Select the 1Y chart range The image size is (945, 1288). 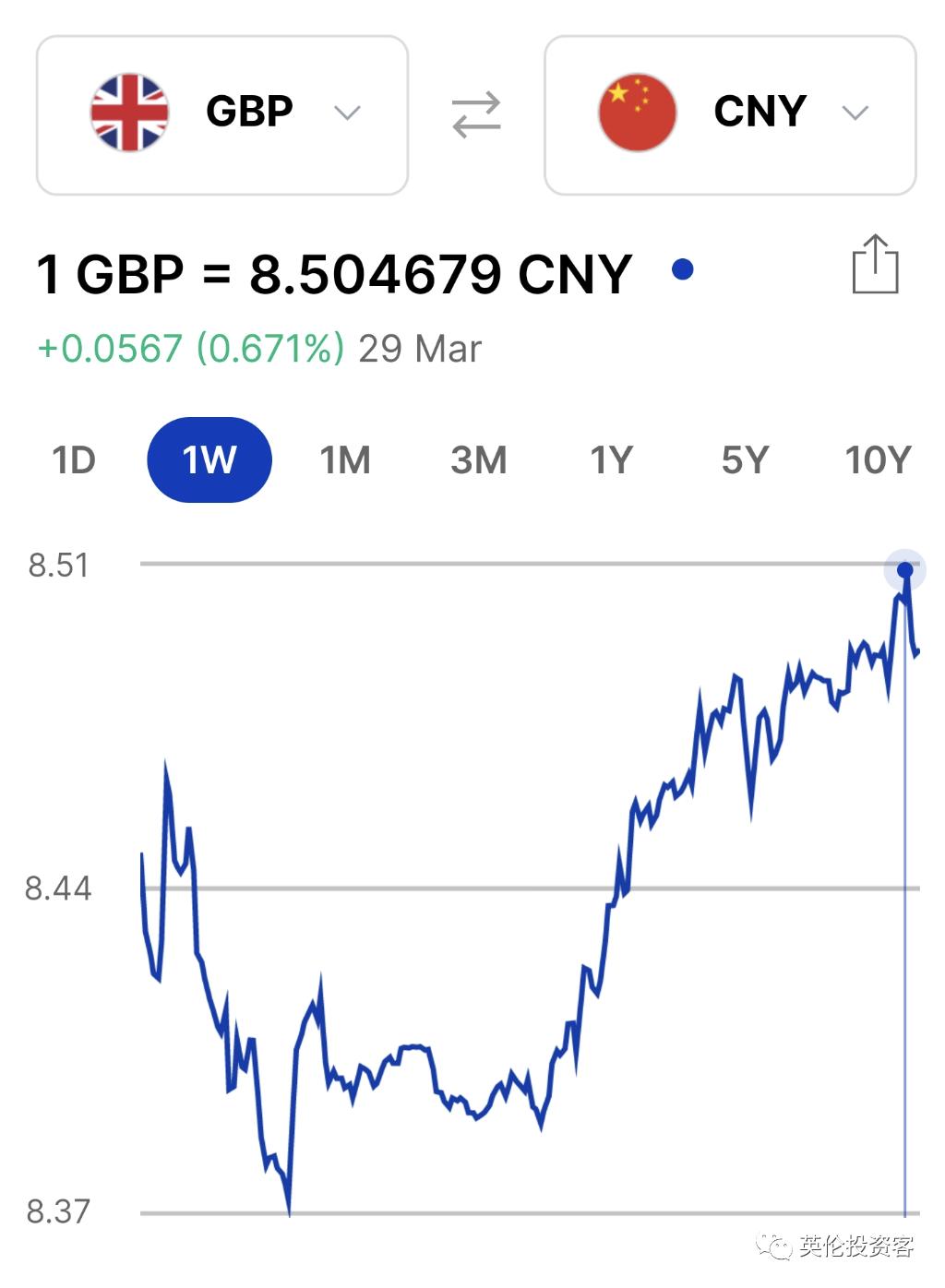tap(611, 459)
